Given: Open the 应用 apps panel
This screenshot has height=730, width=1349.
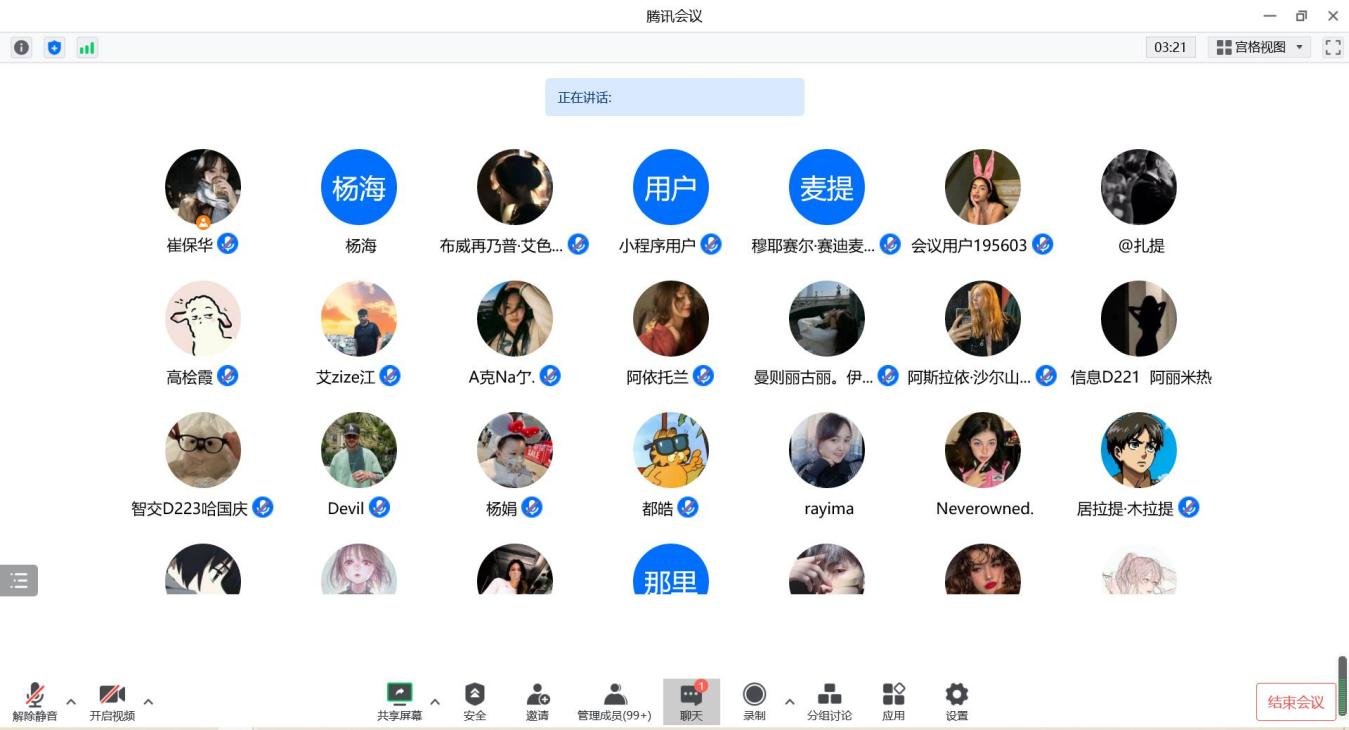Looking at the screenshot, I should [x=893, y=701].
